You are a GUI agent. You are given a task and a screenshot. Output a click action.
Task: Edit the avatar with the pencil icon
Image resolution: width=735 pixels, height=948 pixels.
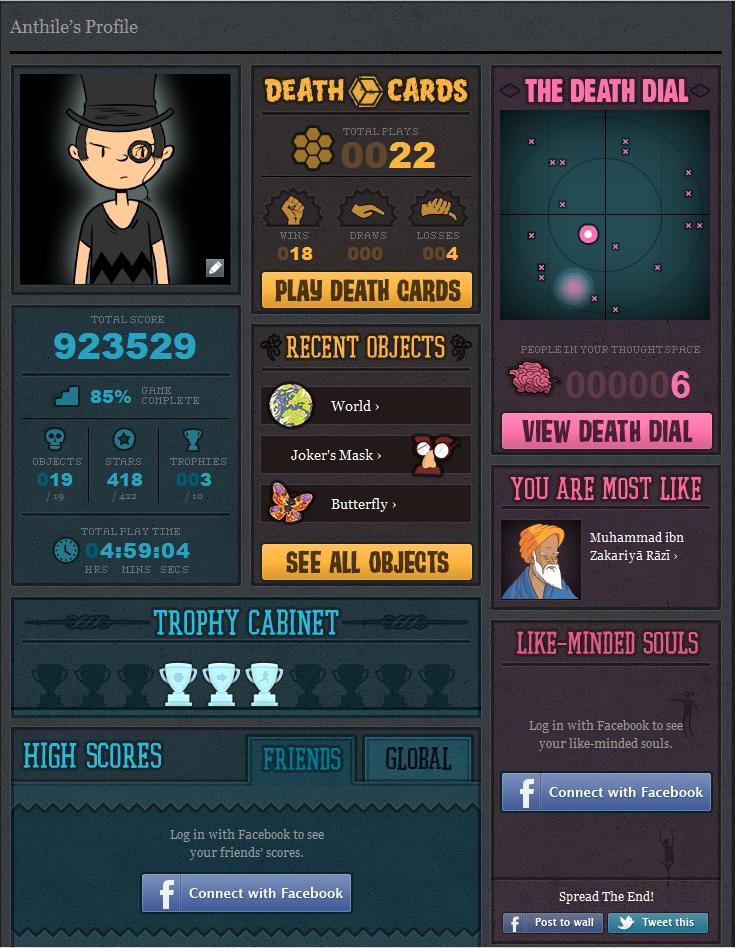coord(215,267)
